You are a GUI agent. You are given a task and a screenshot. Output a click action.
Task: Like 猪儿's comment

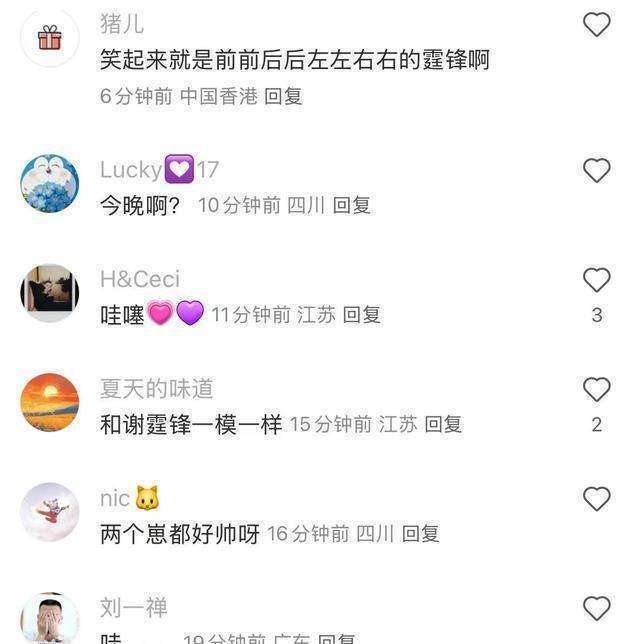(x=596, y=25)
